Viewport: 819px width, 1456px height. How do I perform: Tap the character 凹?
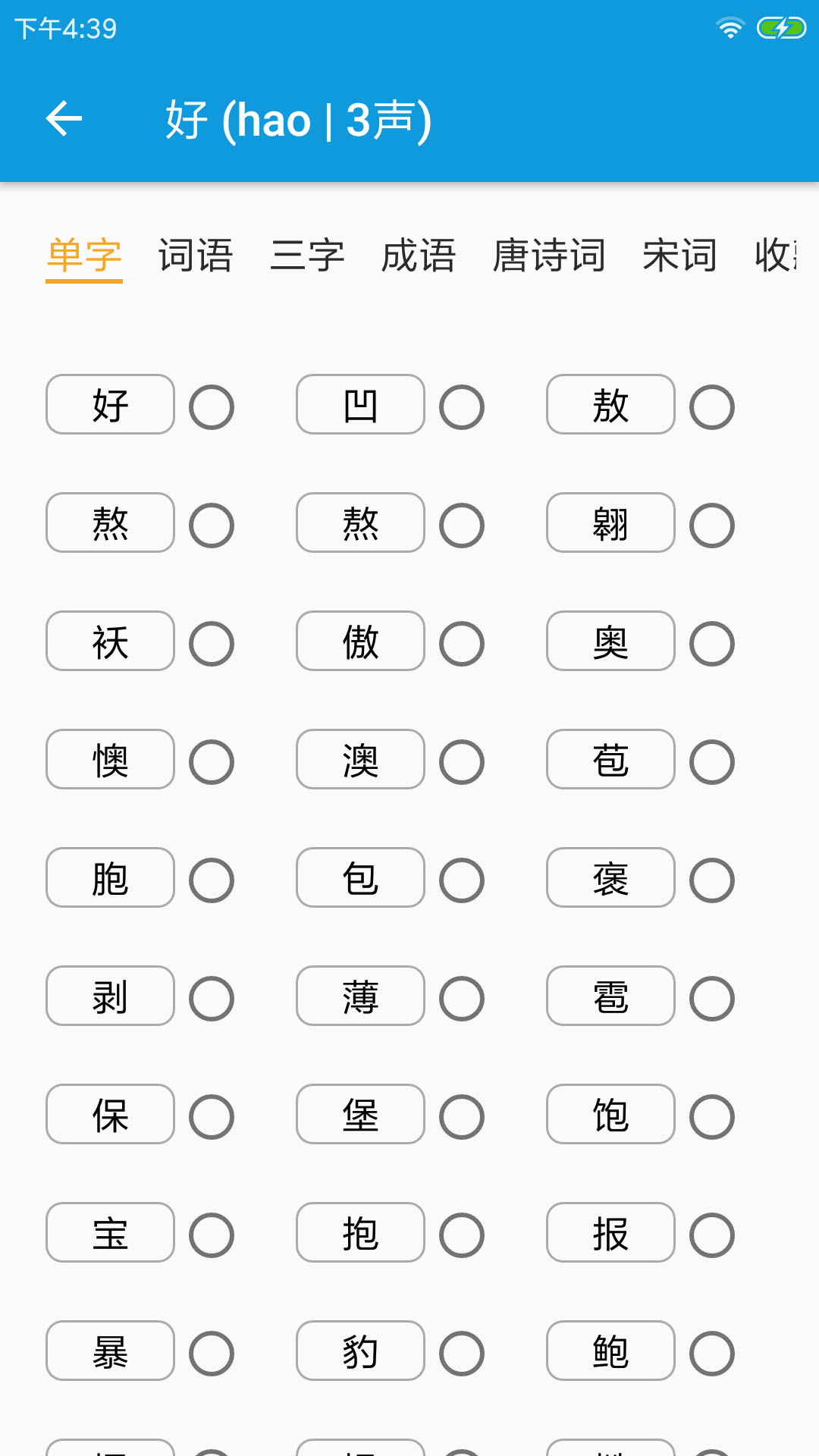tap(359, 404)
